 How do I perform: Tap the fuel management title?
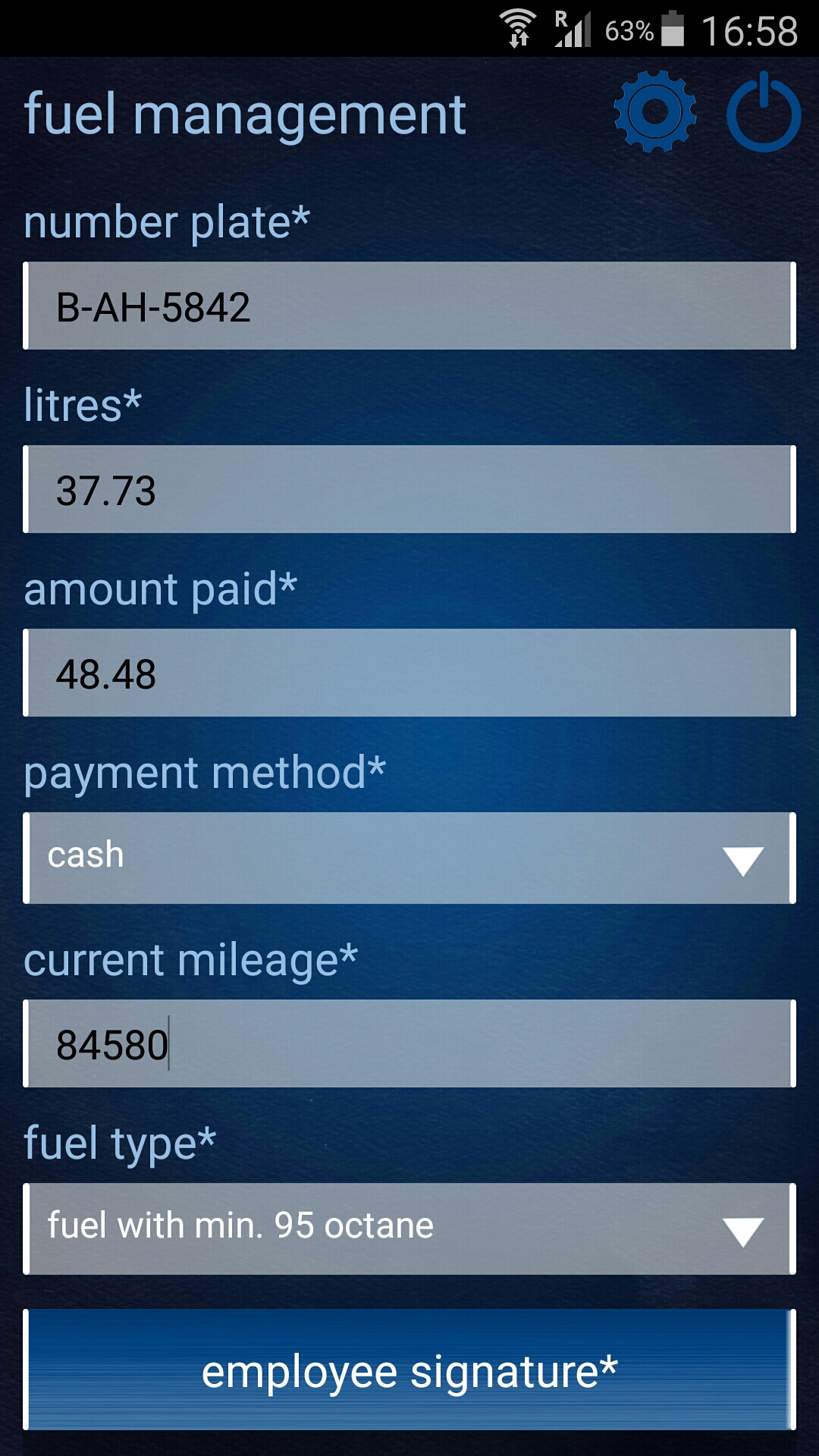tap(244, 114)
